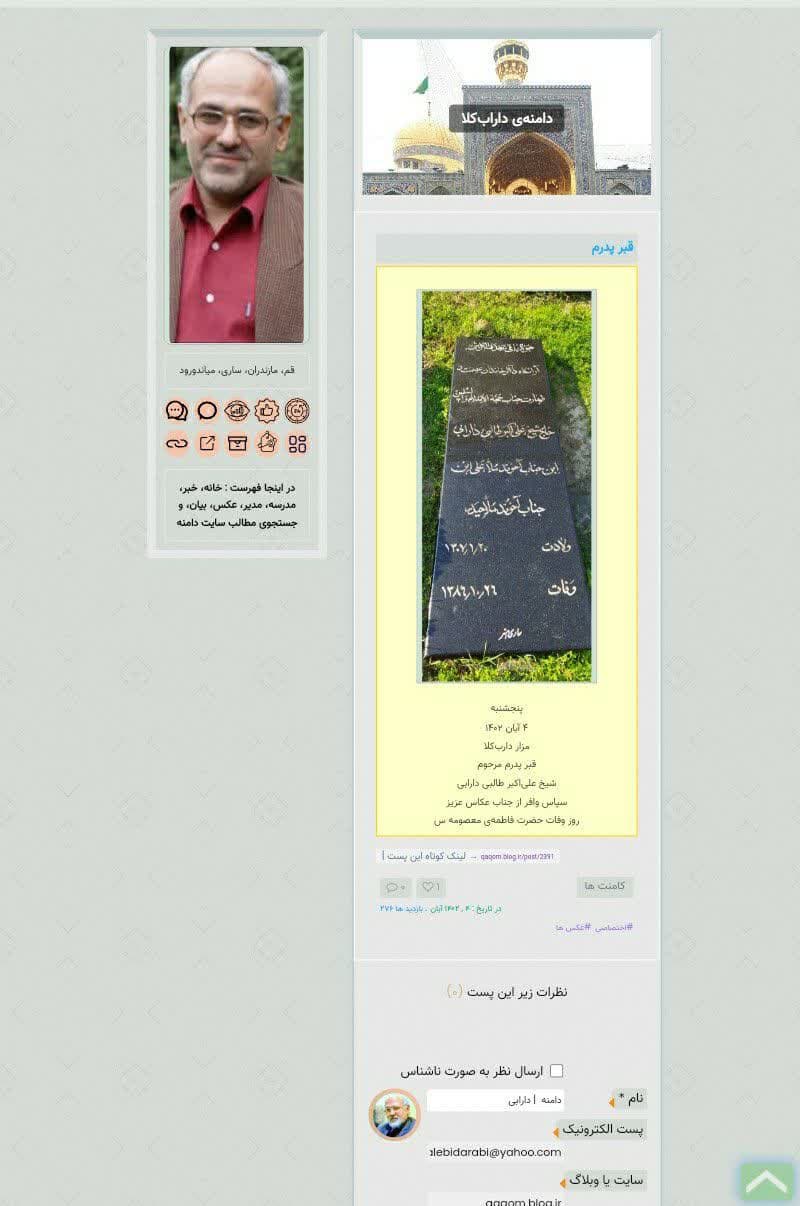The image size is (800, 1206).
Task: Edit the پست الکترونیک email field
Action: point(495,1152)
